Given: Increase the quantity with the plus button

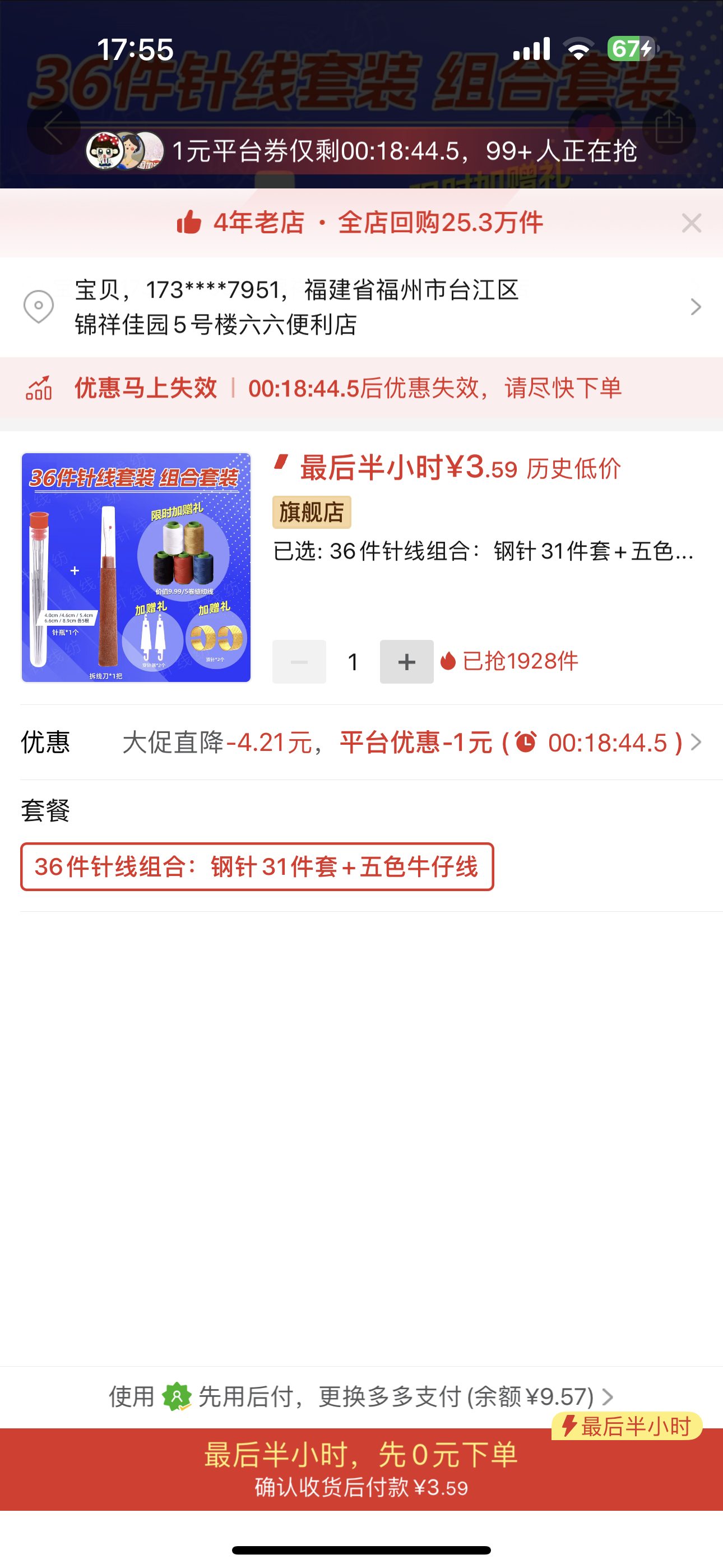Looking at the screenshot, I should point(406,662).
